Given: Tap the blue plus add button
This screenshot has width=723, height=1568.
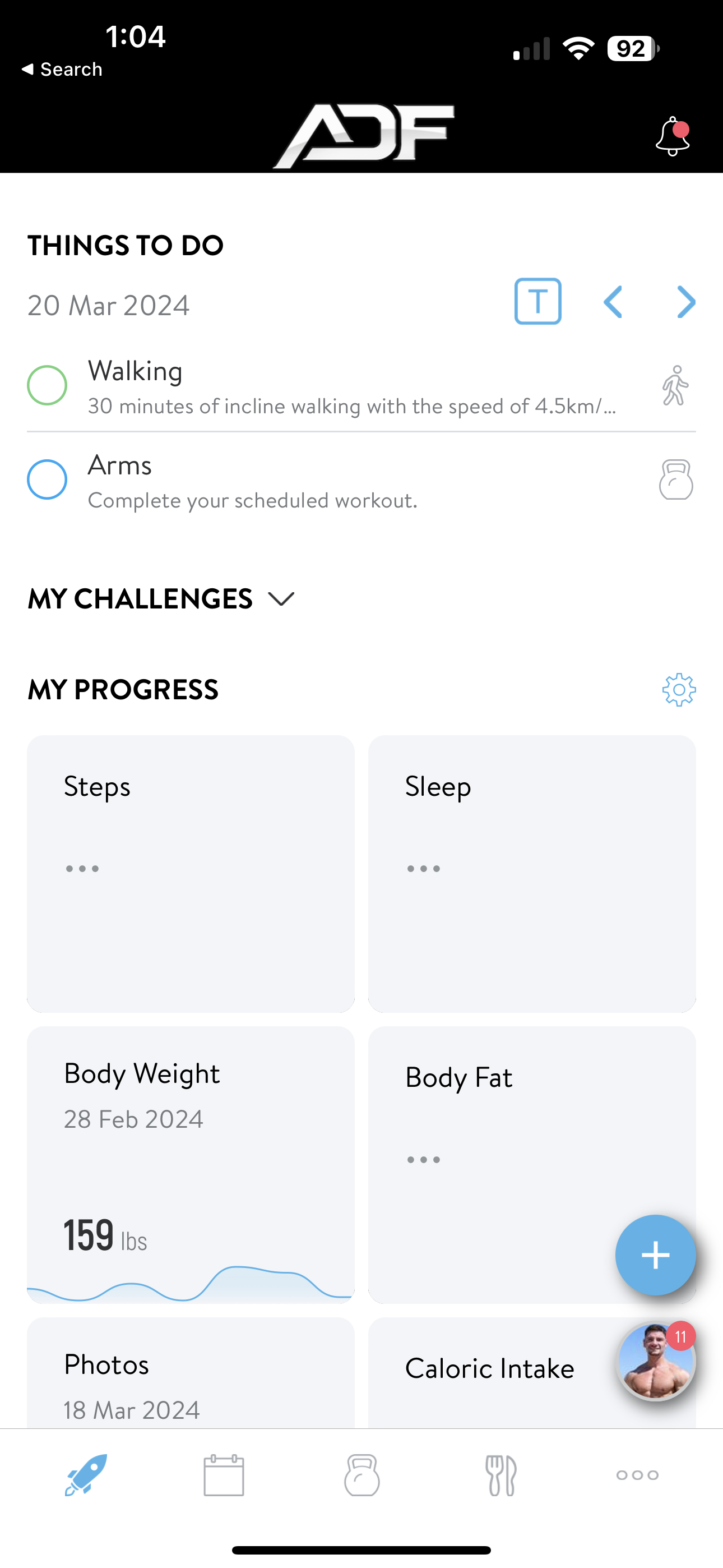Looking at the screenshot, I should [x=655, y=1255].
